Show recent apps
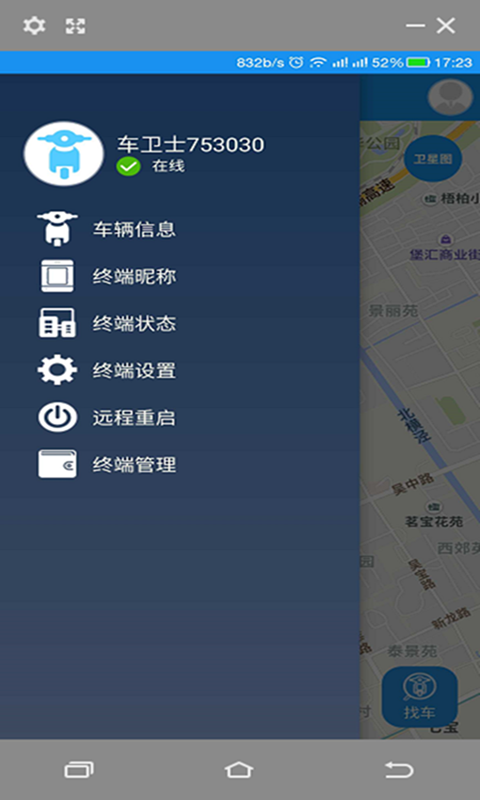 (79, 770)
